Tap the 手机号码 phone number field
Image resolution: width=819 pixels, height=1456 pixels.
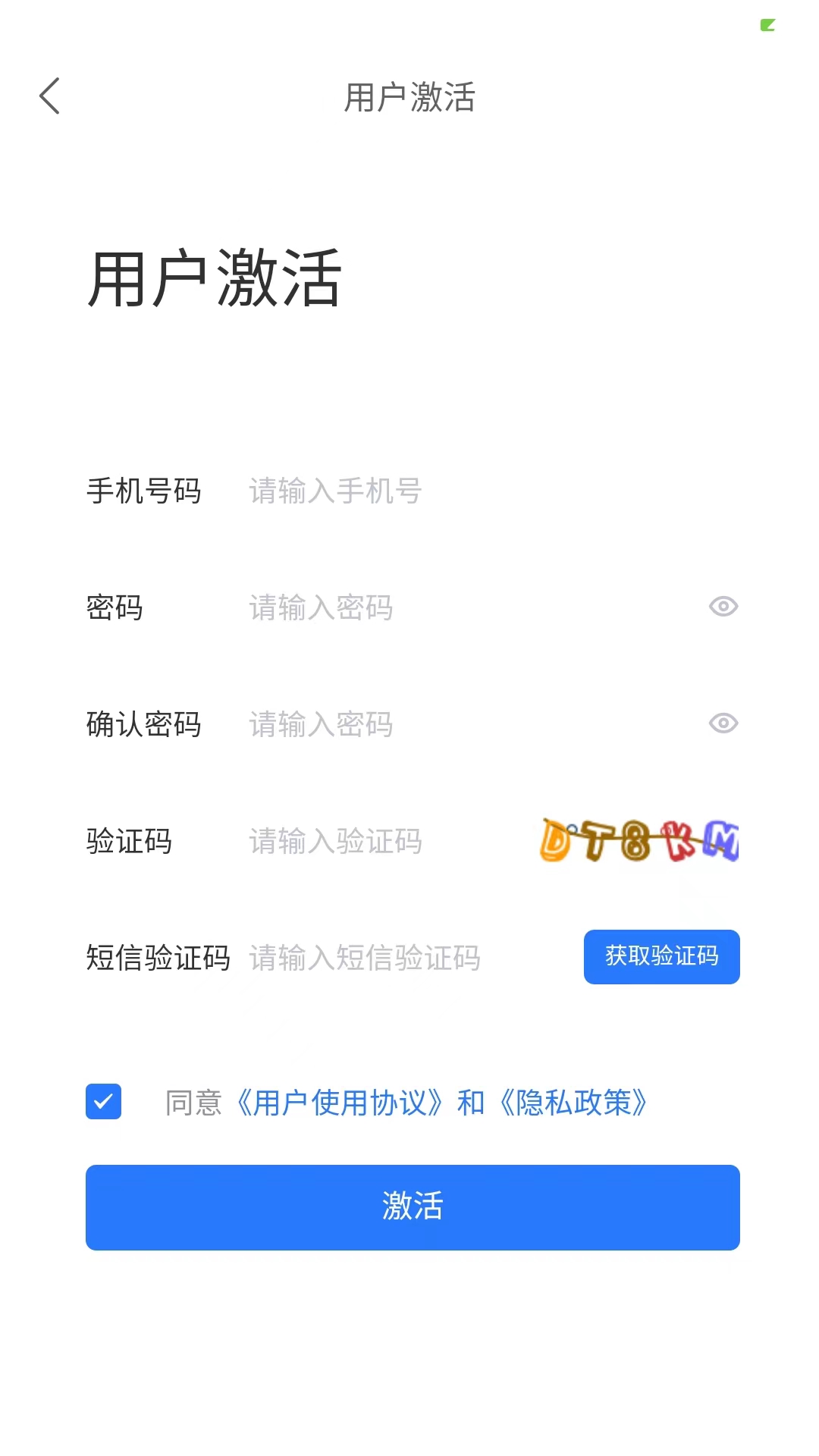pos(455,491)
